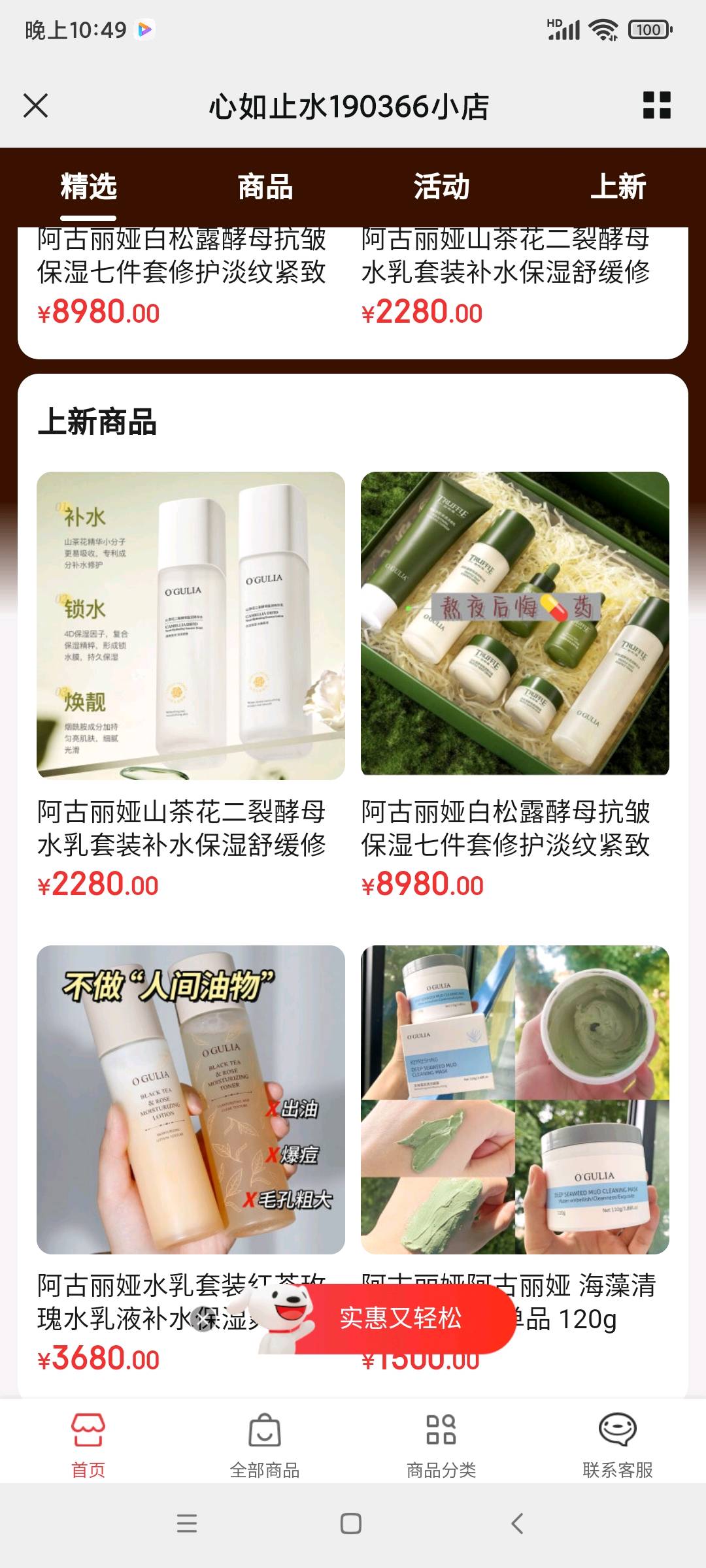Tap the system back button

click(x=516, y=1524)
